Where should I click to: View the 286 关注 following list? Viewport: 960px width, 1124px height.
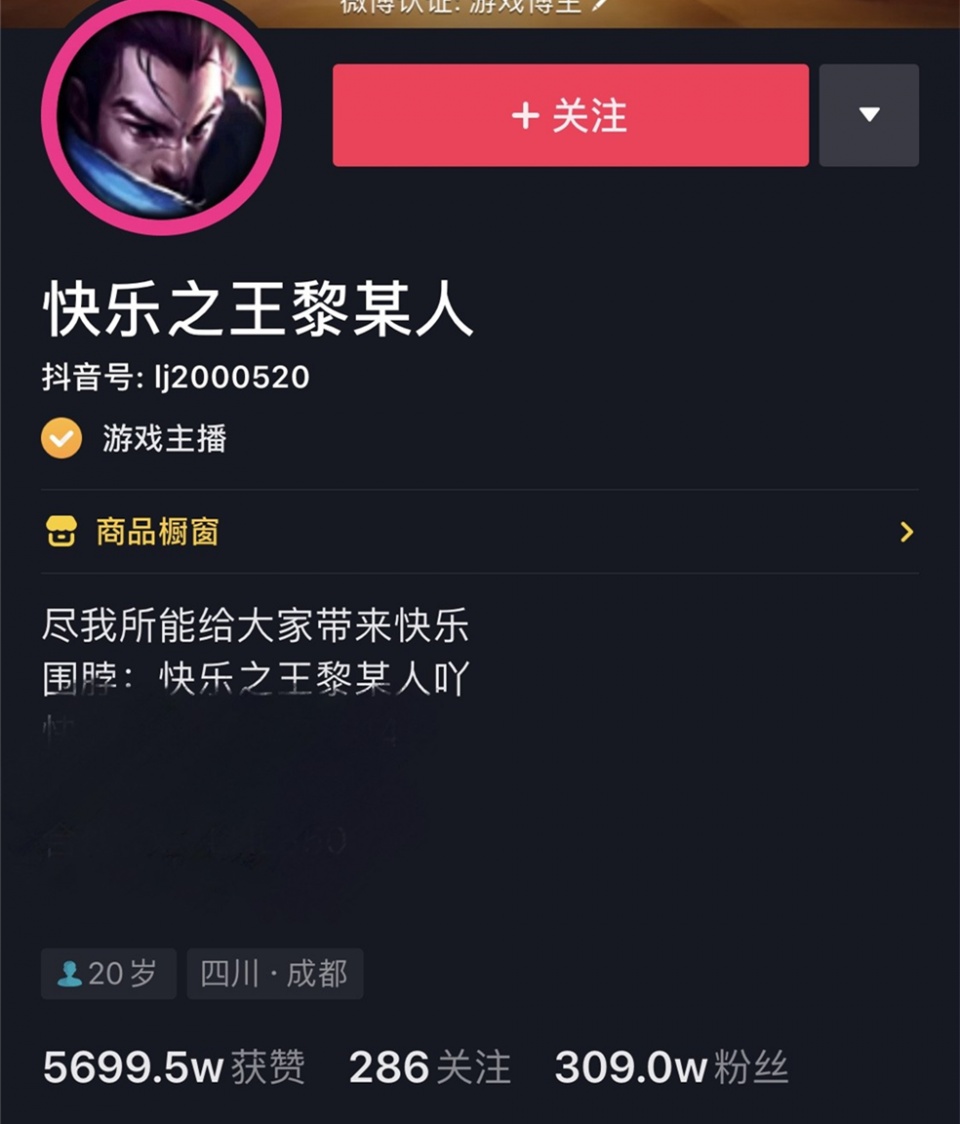(429, 1068)
